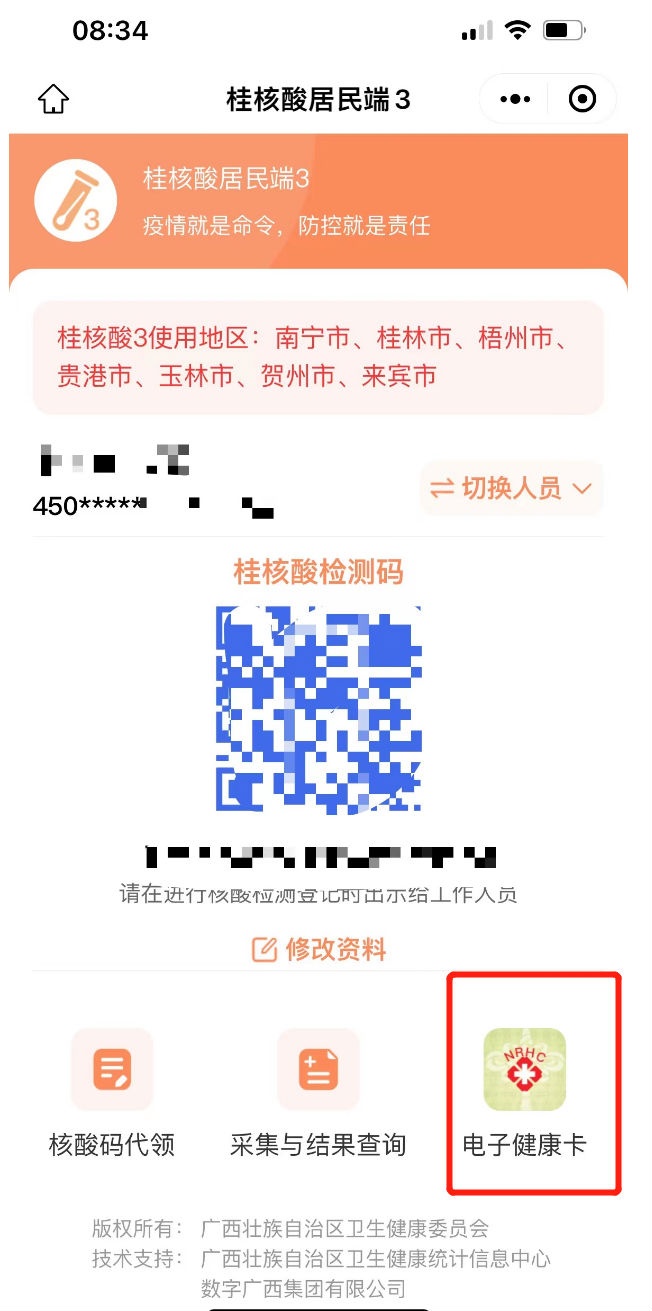
Task: Go to the mini program home icon
Action: pyautogui.click(x=53, y=100)
